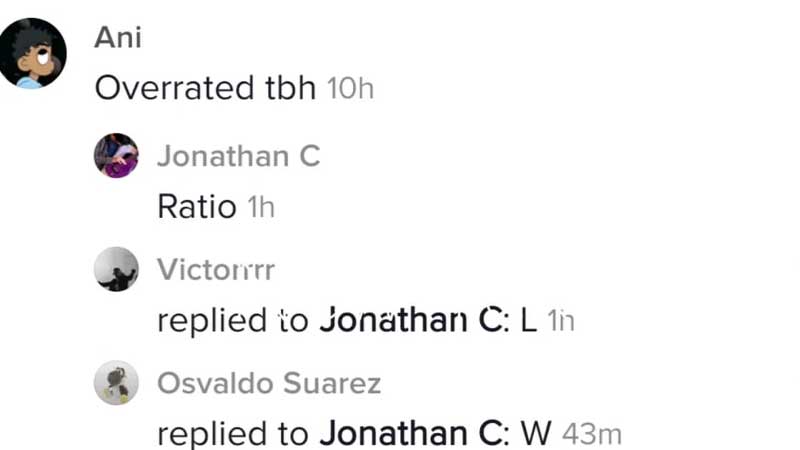Viewport: 800px width, 450px height.
Task: View Jonathan C's profile avatar
Action: coord(116,156)
